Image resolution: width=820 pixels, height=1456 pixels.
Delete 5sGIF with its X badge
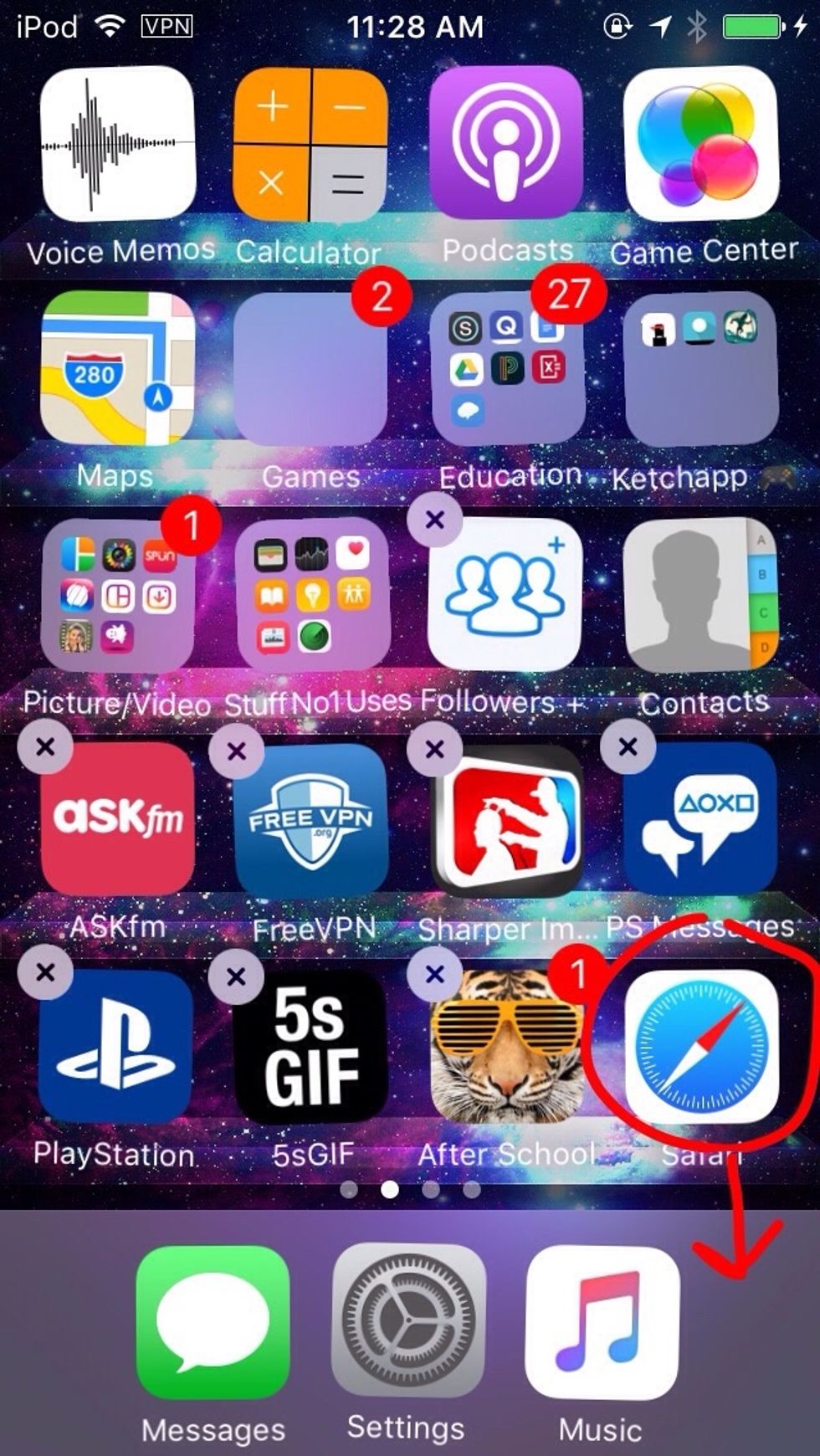coord(237,976)
